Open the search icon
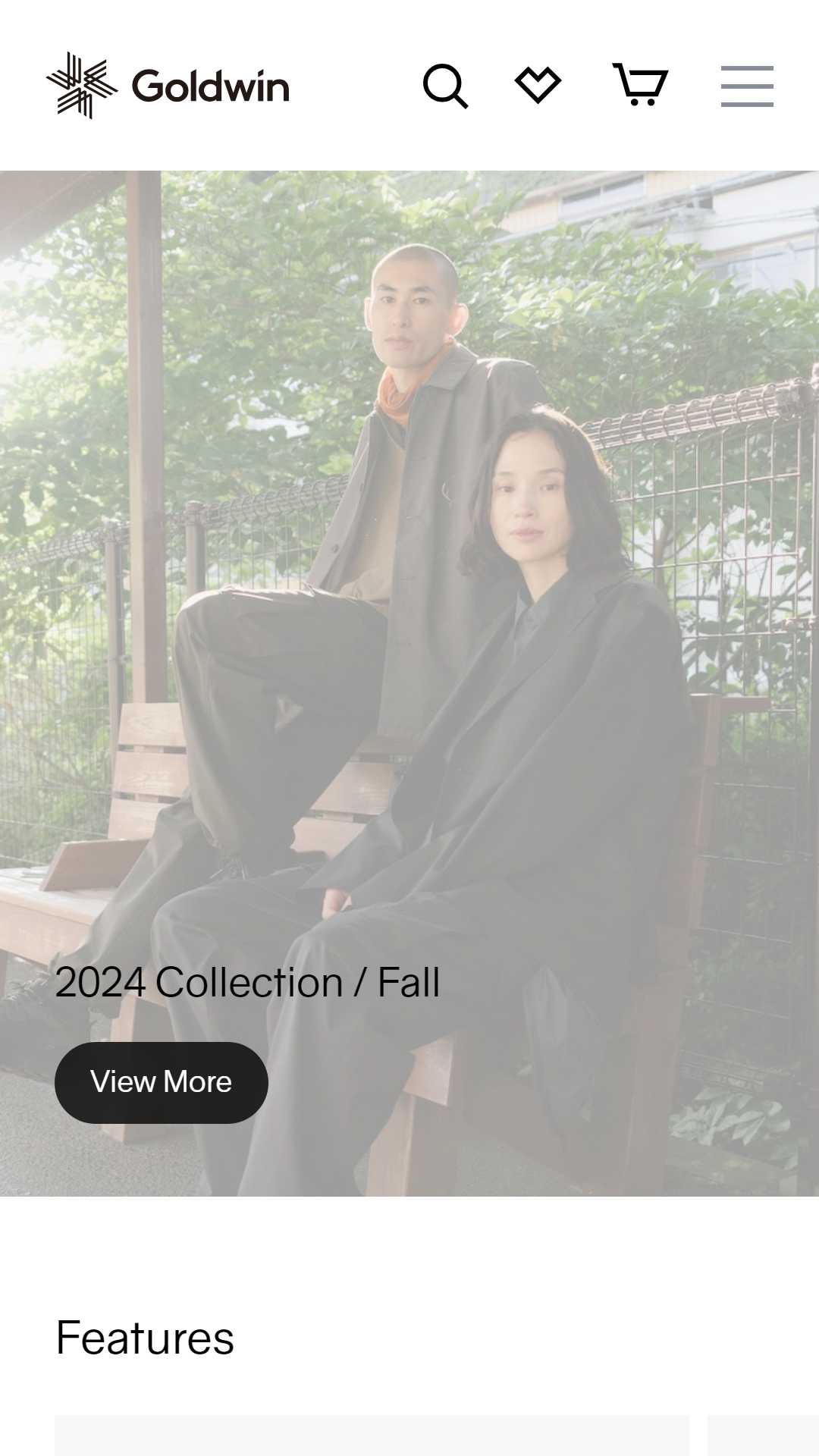 coord(445,86)
